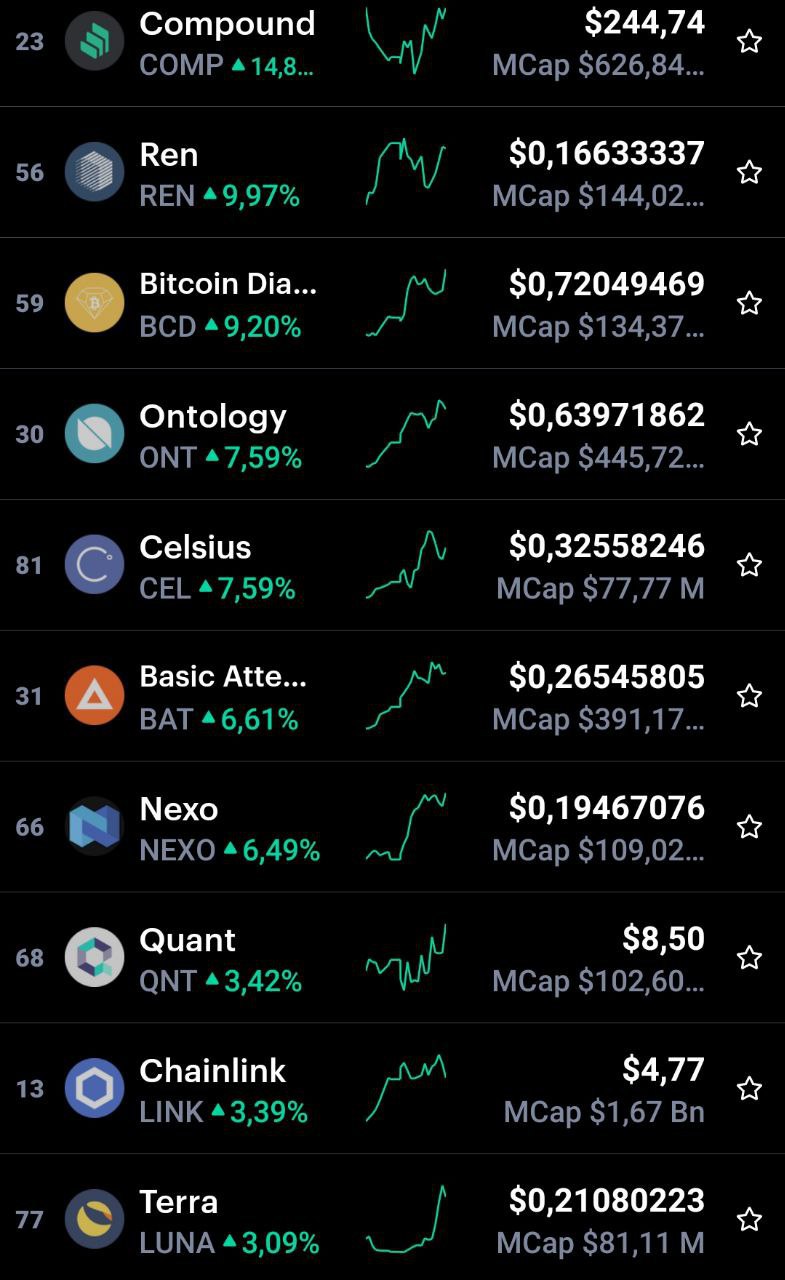Open the Celsius CEL row
Viewport: 785px width, 1280px height.
pos(392,565)
